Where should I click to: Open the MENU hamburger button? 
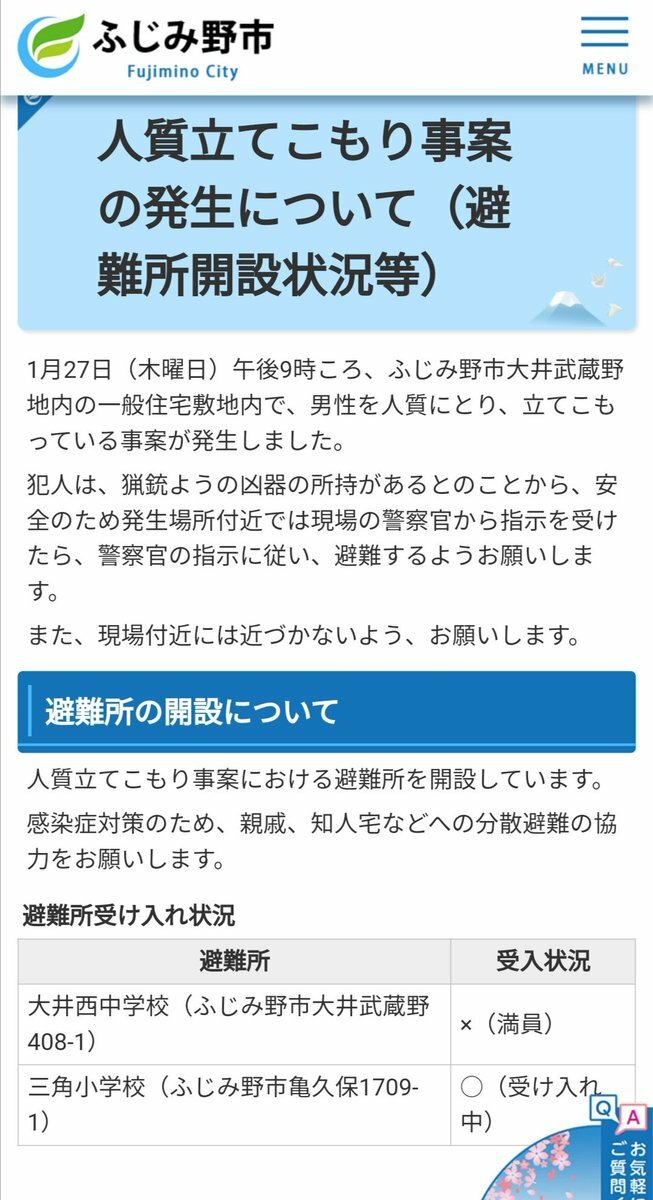[x=605, y=45]
